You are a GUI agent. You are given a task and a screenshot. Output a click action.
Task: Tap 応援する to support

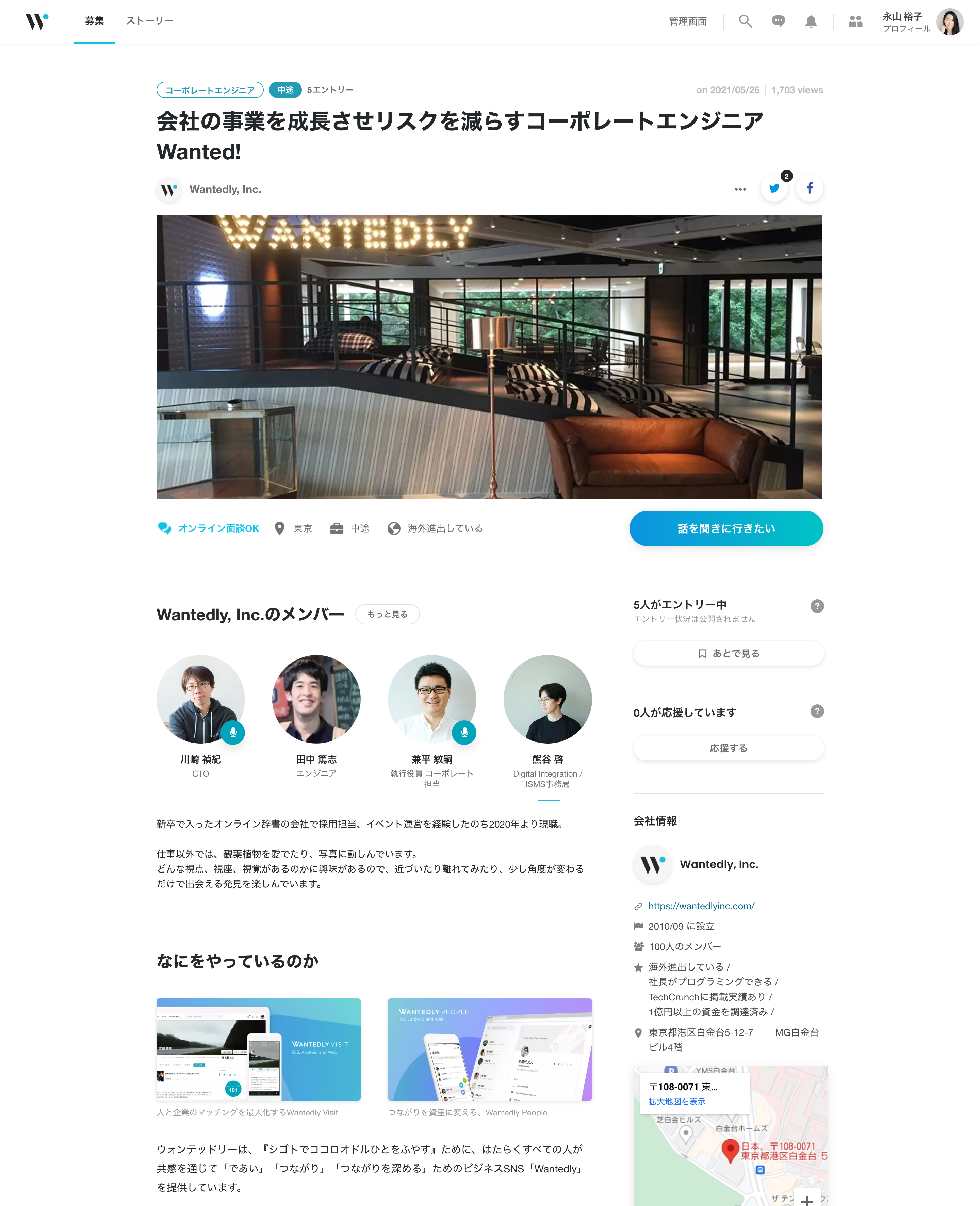click(728, 748)
